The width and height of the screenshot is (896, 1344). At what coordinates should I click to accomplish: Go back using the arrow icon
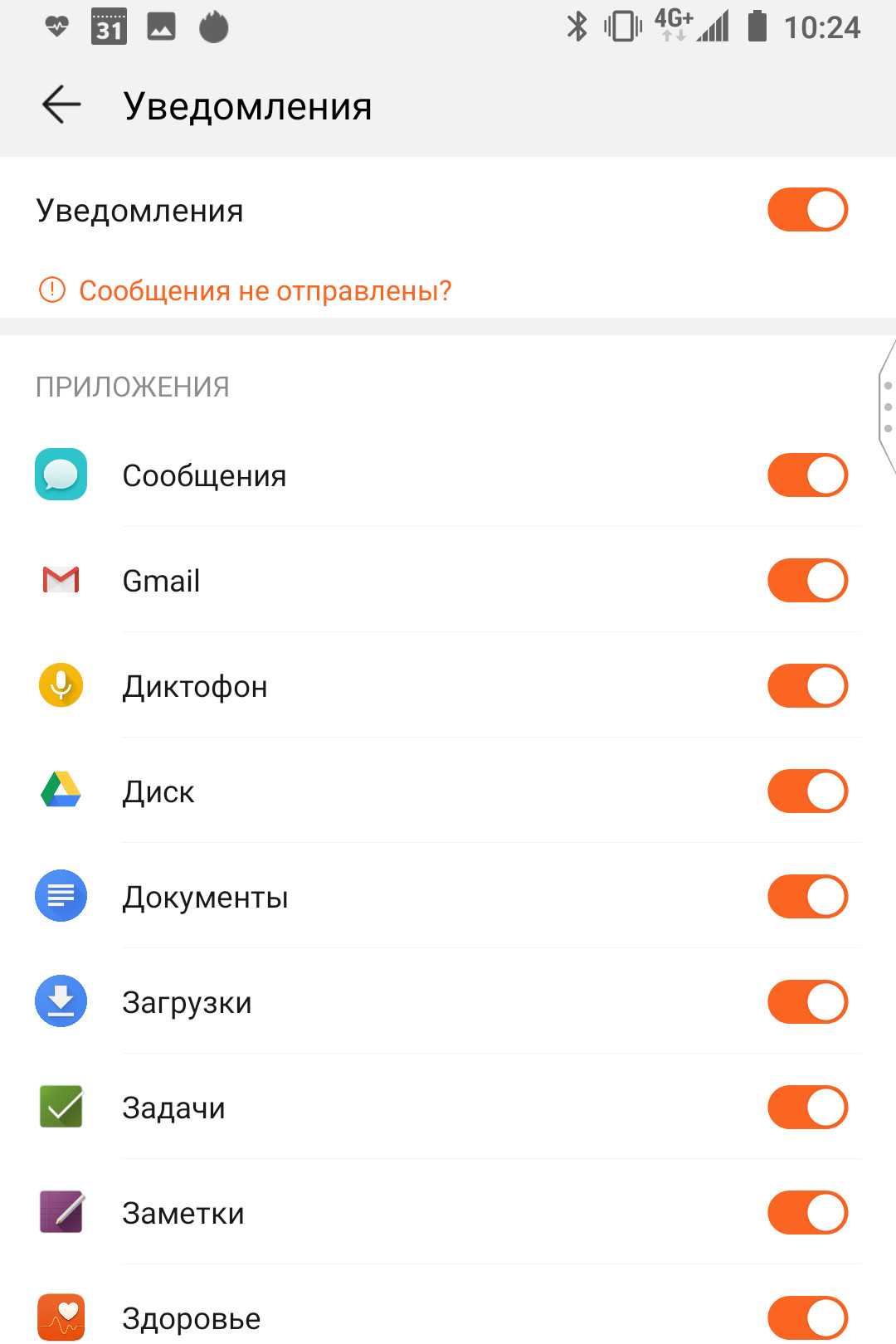coord(61,105)
